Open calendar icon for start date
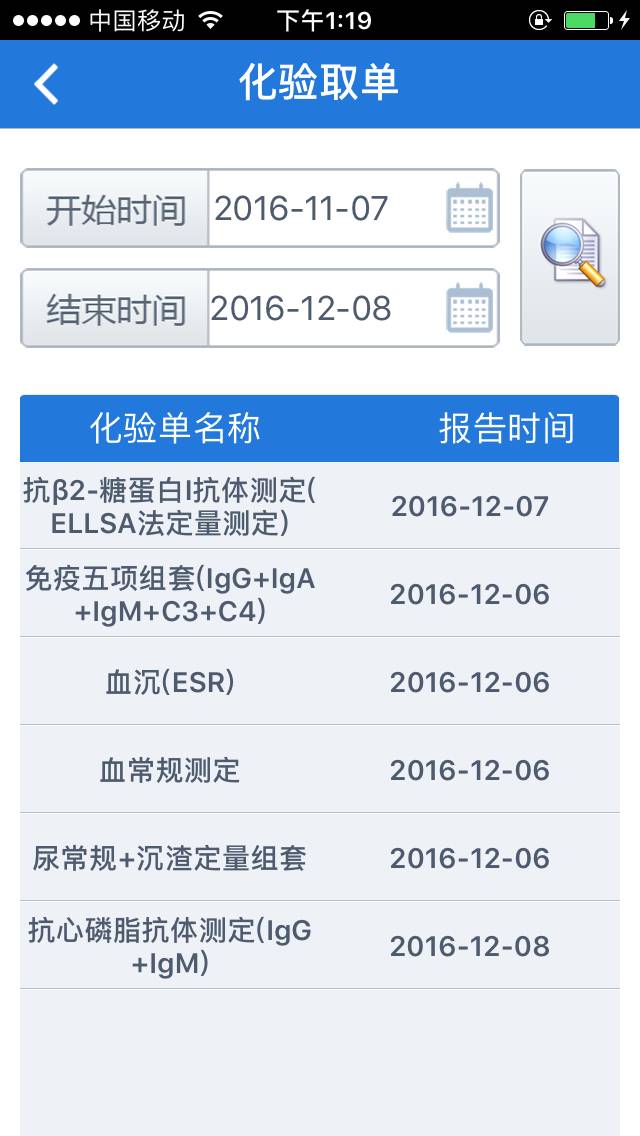 pyautogui.click(x=469, y=208)
